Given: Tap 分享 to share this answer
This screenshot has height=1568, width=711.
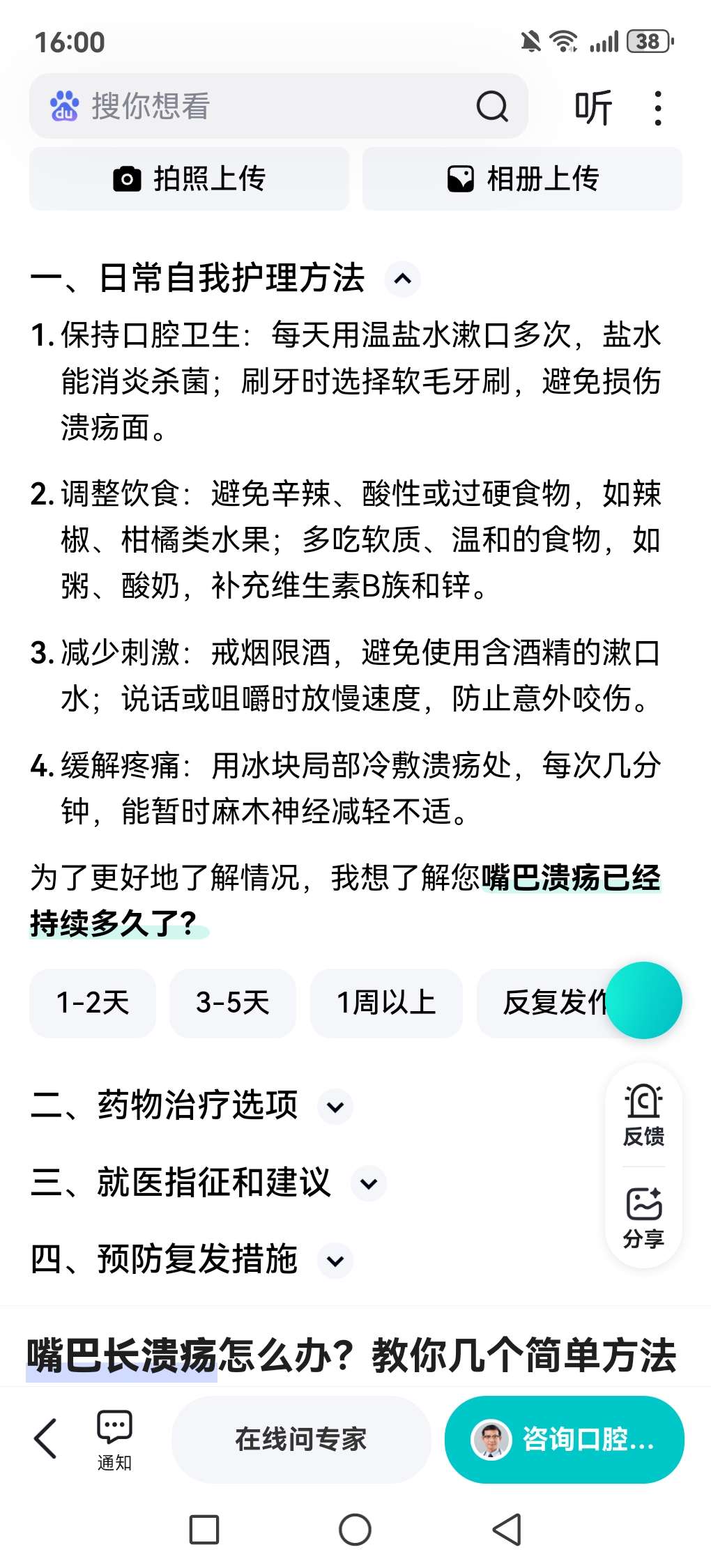Looking at the screenshot, I should (643, 1217).
